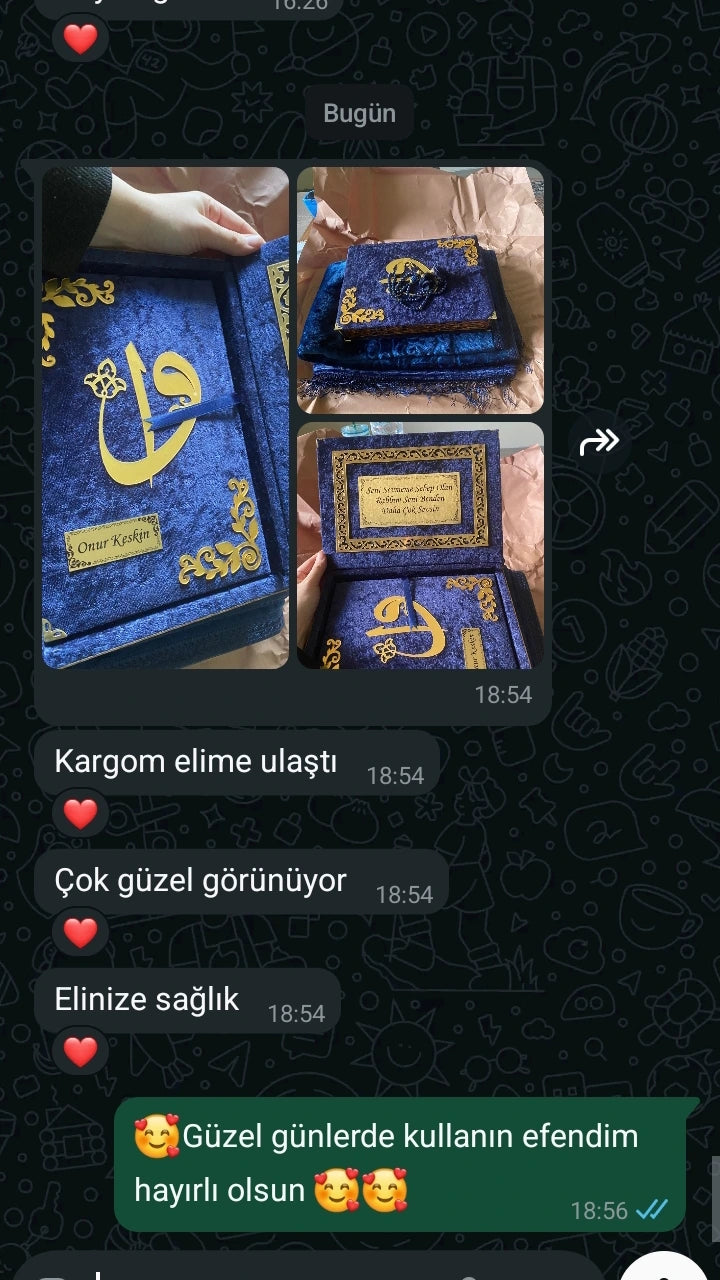Open the photo of the opened box with the inscription
Viewport: 720px width, 1280px height.
pos(420,545)
